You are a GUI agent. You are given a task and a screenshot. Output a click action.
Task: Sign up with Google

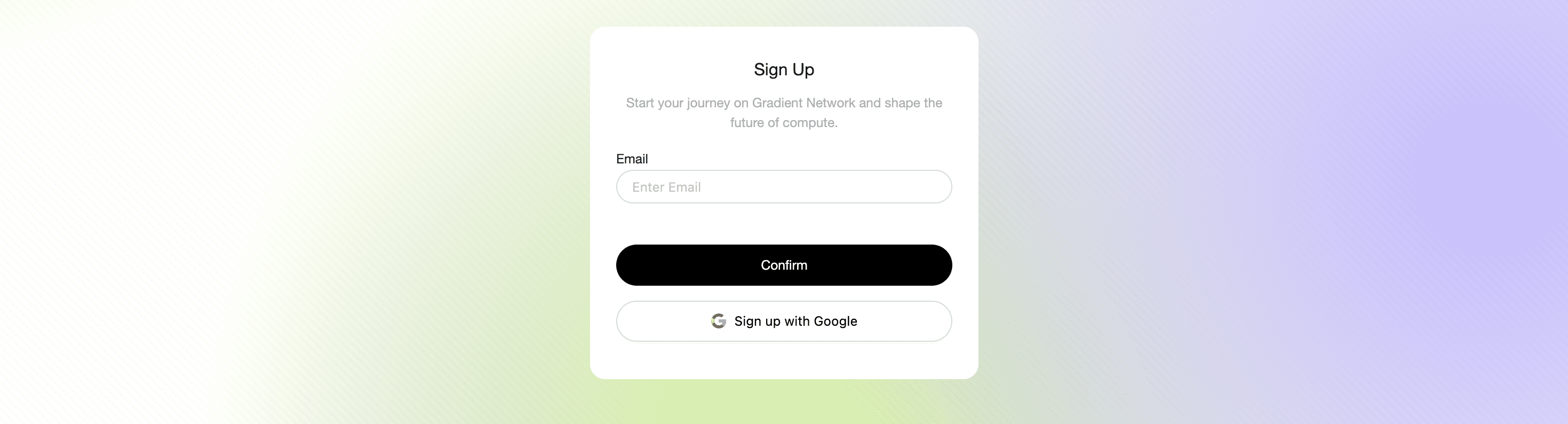(783, 321)
